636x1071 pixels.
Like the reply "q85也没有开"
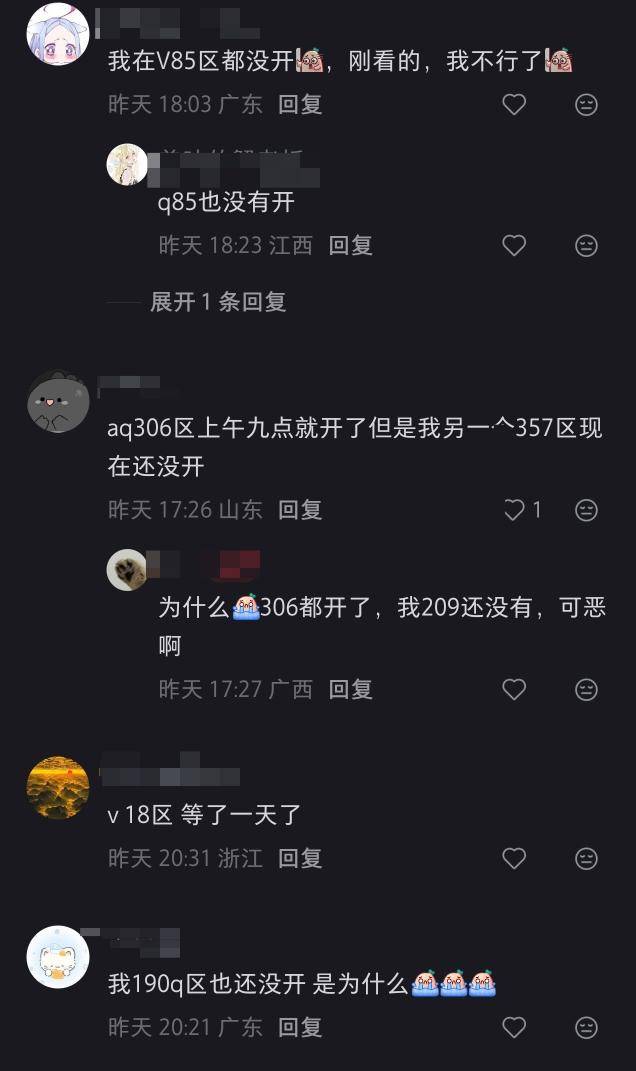514,245
